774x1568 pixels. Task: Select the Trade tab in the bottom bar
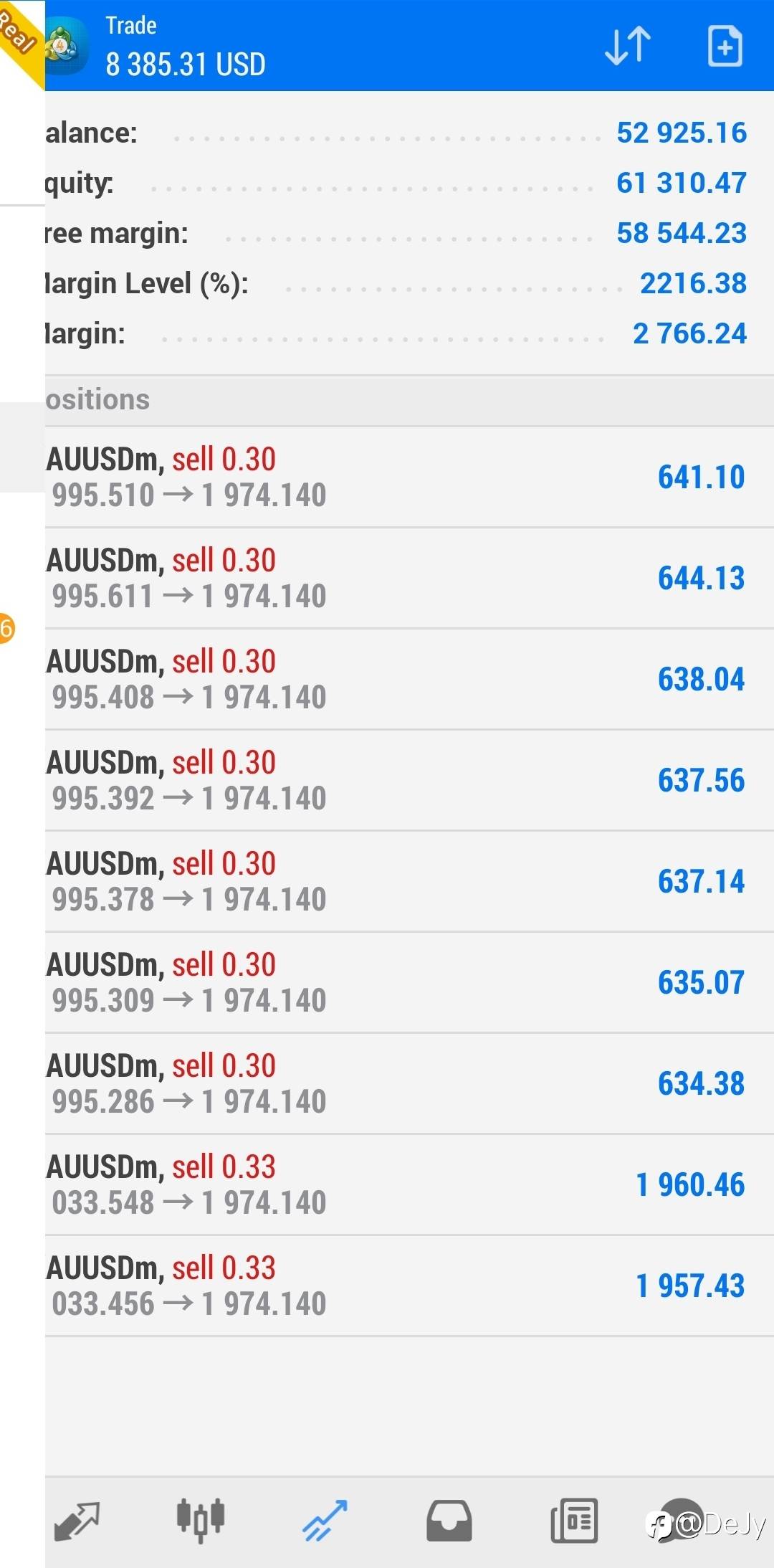pos(325,1521)
